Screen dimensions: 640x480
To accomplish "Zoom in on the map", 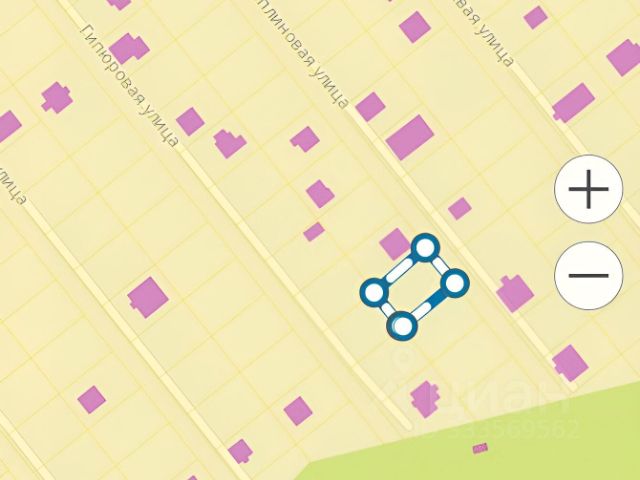I will 589,189.
